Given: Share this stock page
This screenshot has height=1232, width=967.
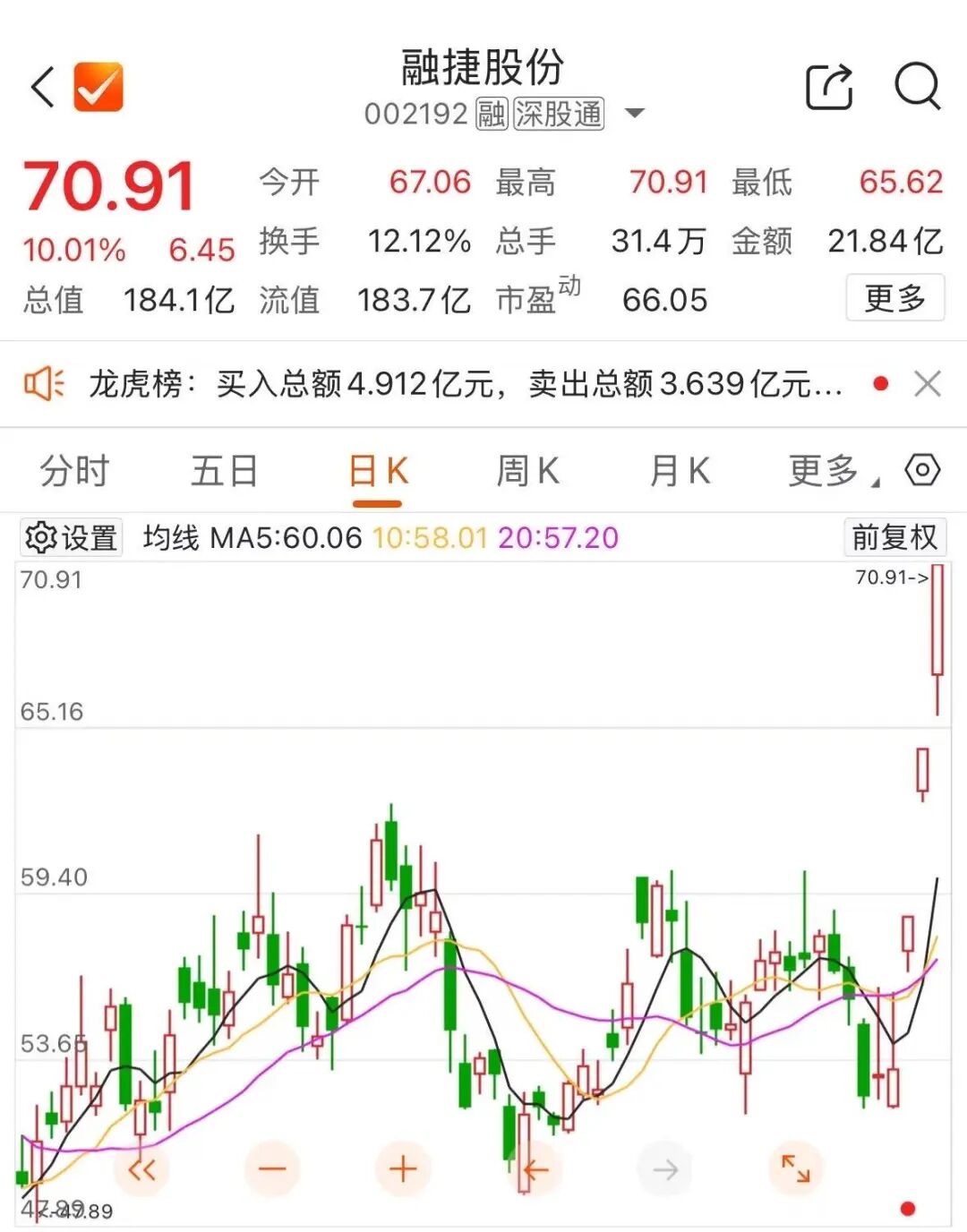Looking at the screenshot, I should pyautogui.click(x=829, y=87).
